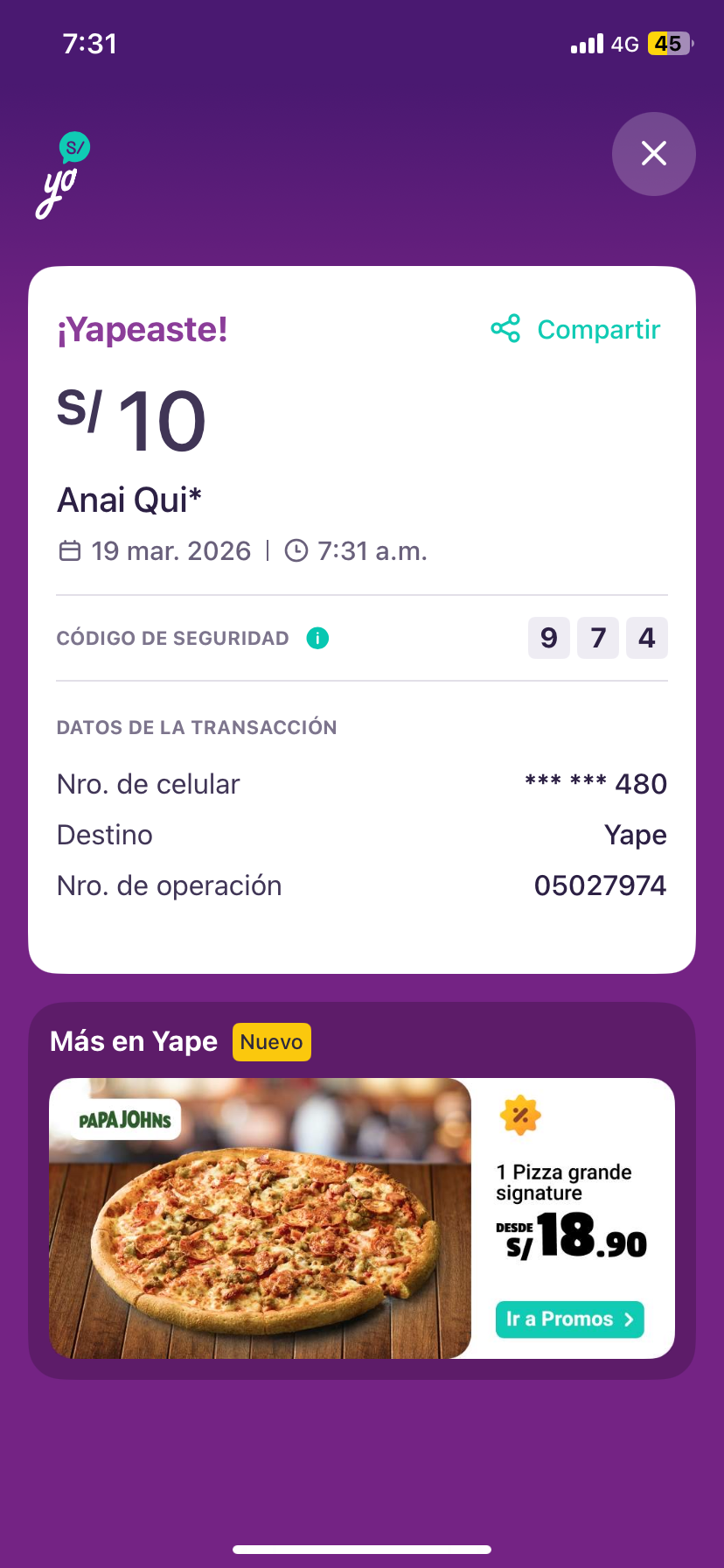This screenshot has height=1568, width=724.
Task: Share the payment receipt via Compartir
Action: [x=576, y=330]
